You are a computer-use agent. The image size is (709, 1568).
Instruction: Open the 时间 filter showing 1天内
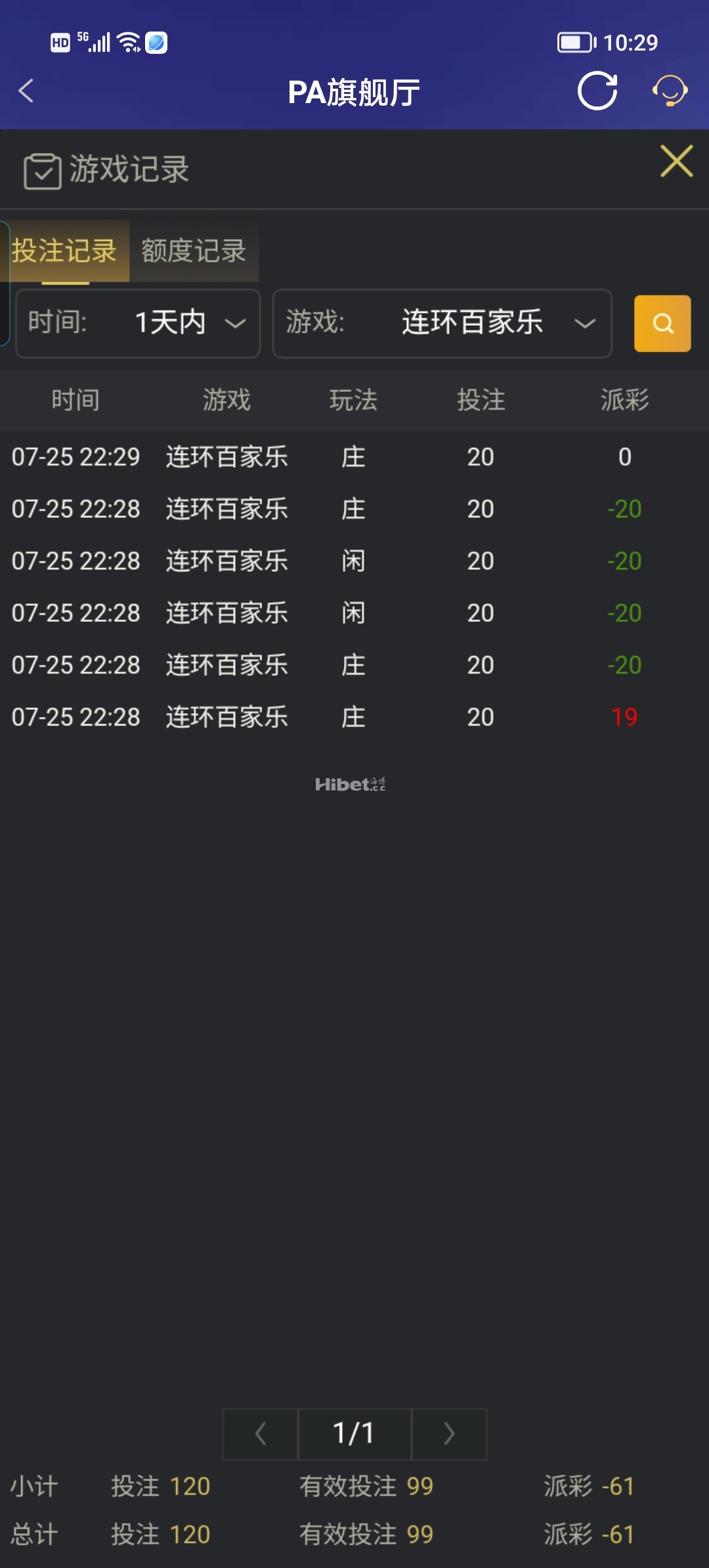click(x=138, y=323)
